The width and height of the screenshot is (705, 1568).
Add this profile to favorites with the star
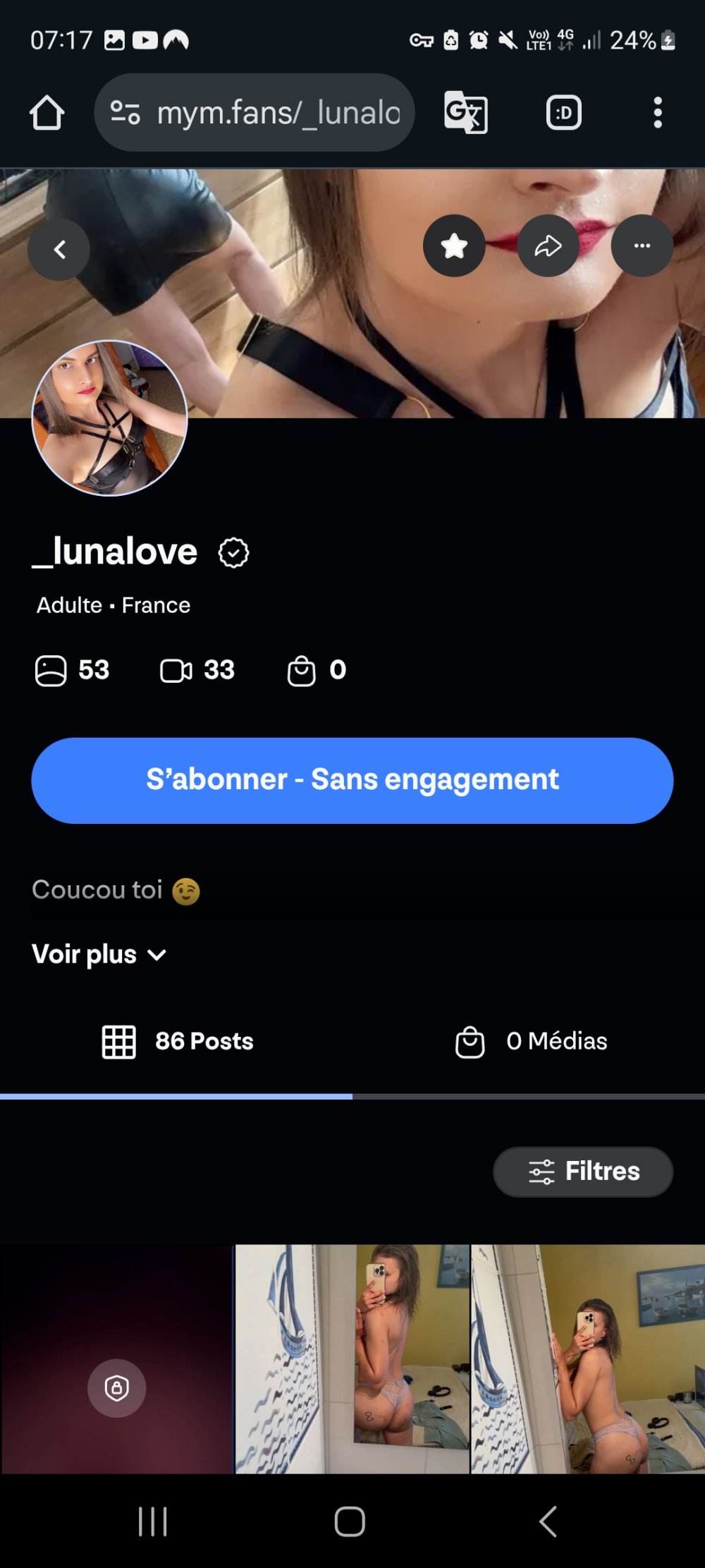click(x=454, y=246)
